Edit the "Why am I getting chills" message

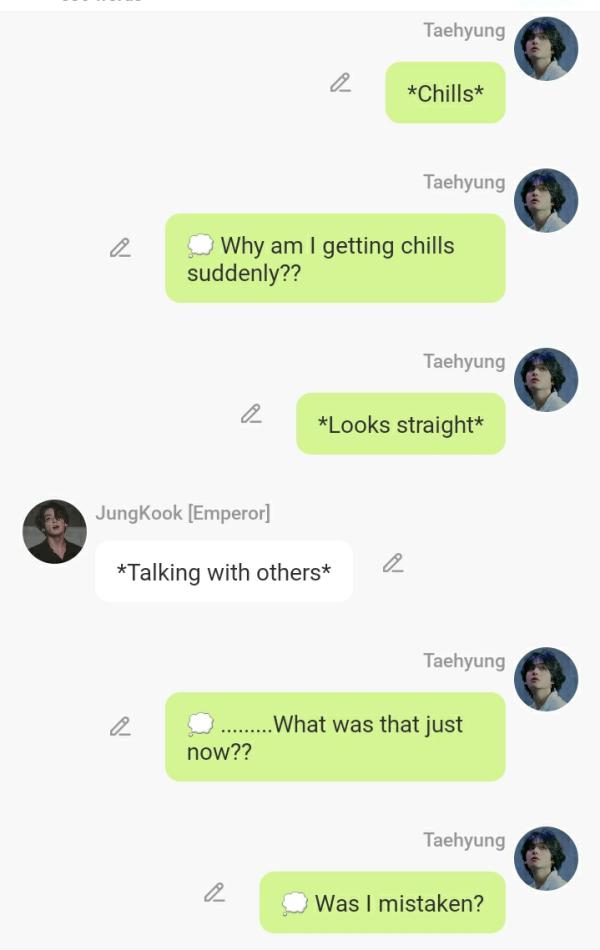pos(120,247)
